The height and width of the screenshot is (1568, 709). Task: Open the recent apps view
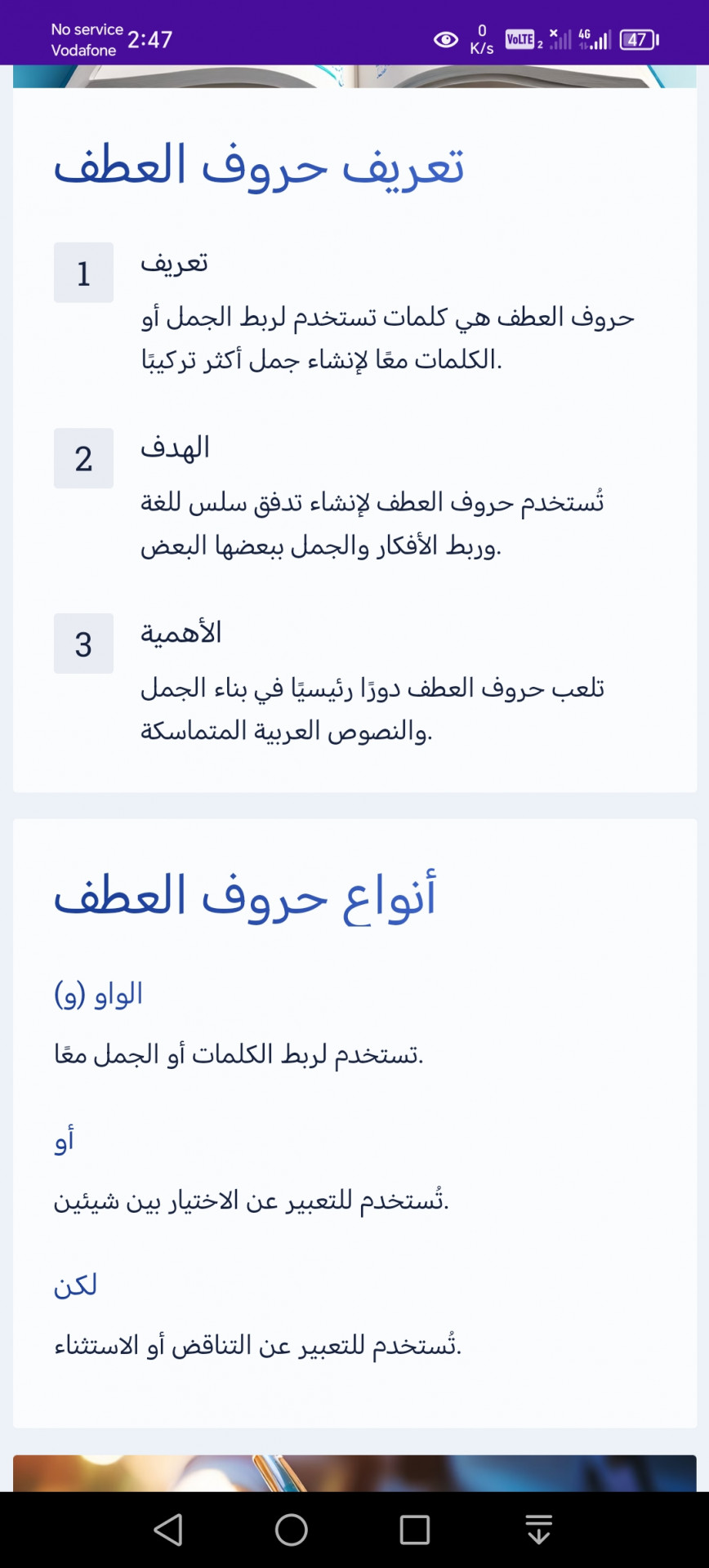415,1529
